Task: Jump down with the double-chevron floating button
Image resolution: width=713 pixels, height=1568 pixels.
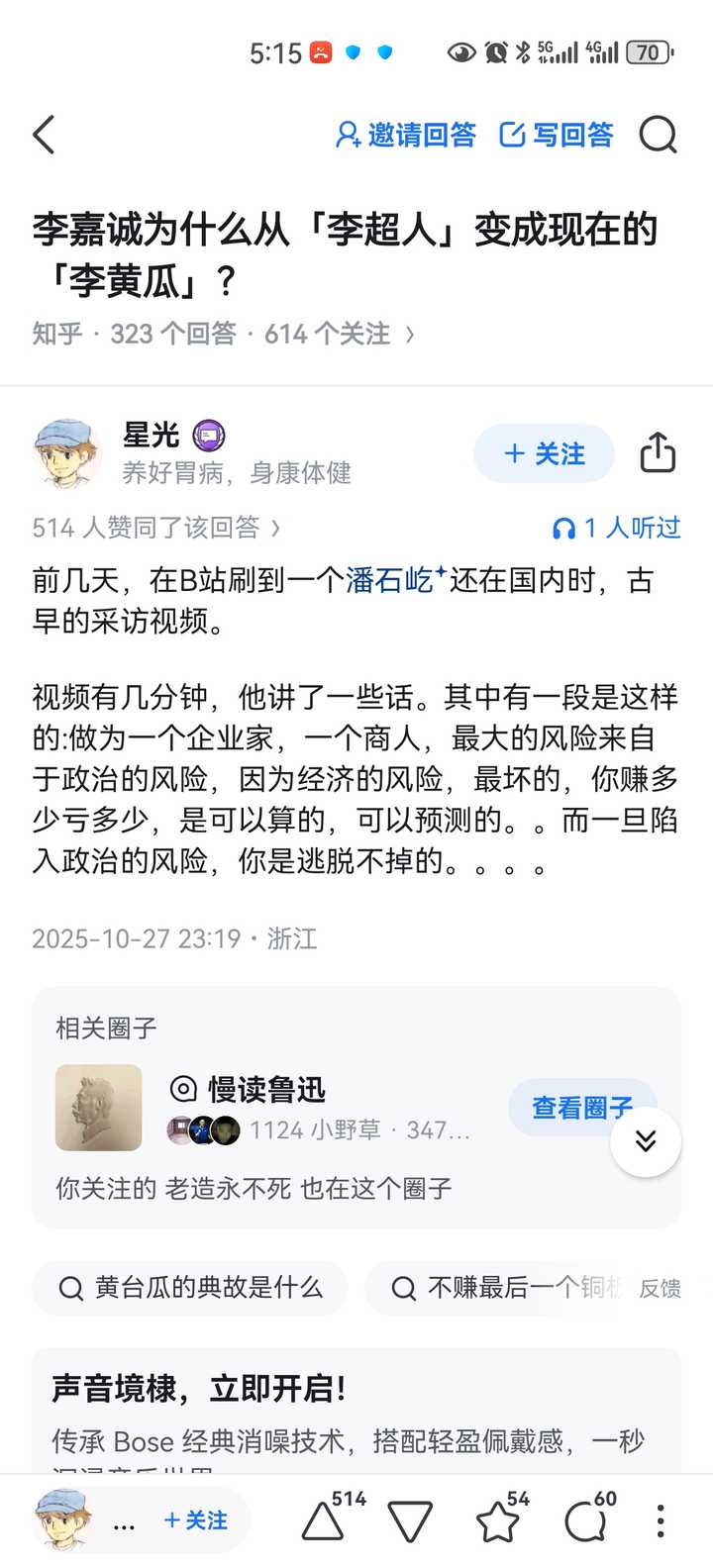Action: pyautogui.click(x=646, y=1141)
